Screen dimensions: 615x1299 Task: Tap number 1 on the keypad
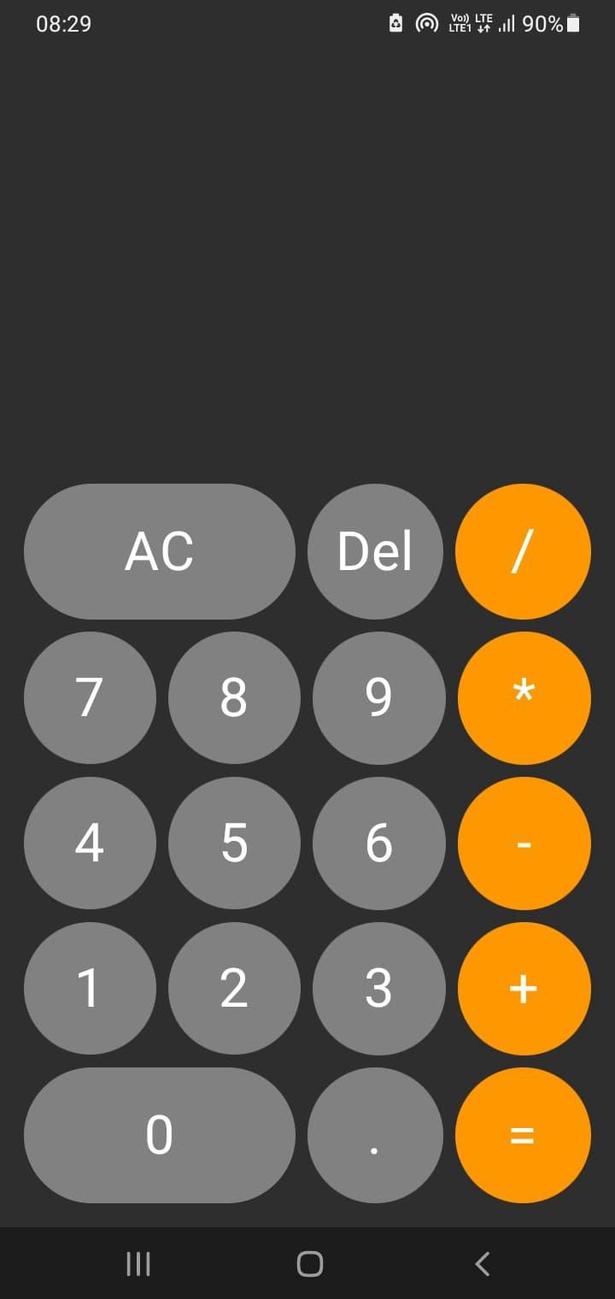90,988
